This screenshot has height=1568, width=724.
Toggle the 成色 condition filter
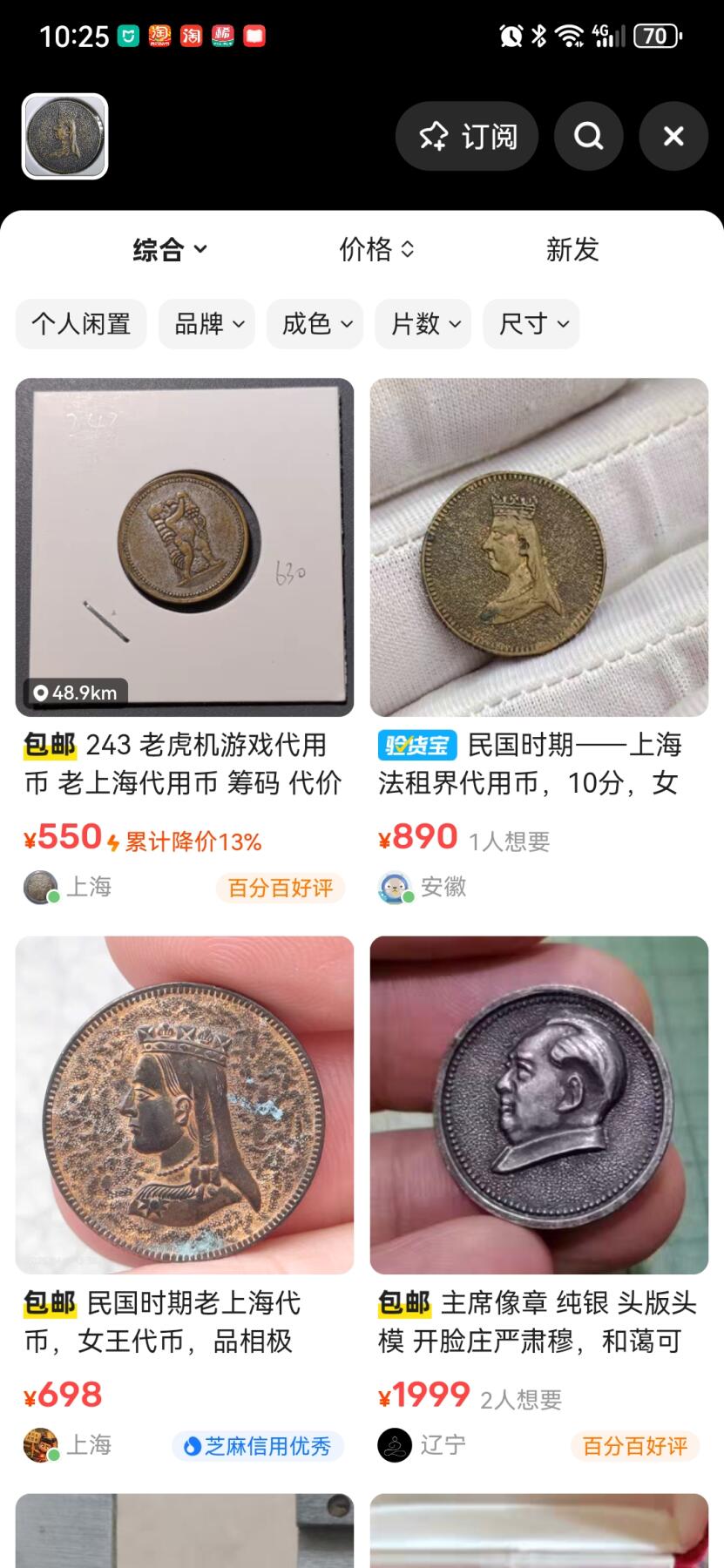coord(315,323)
